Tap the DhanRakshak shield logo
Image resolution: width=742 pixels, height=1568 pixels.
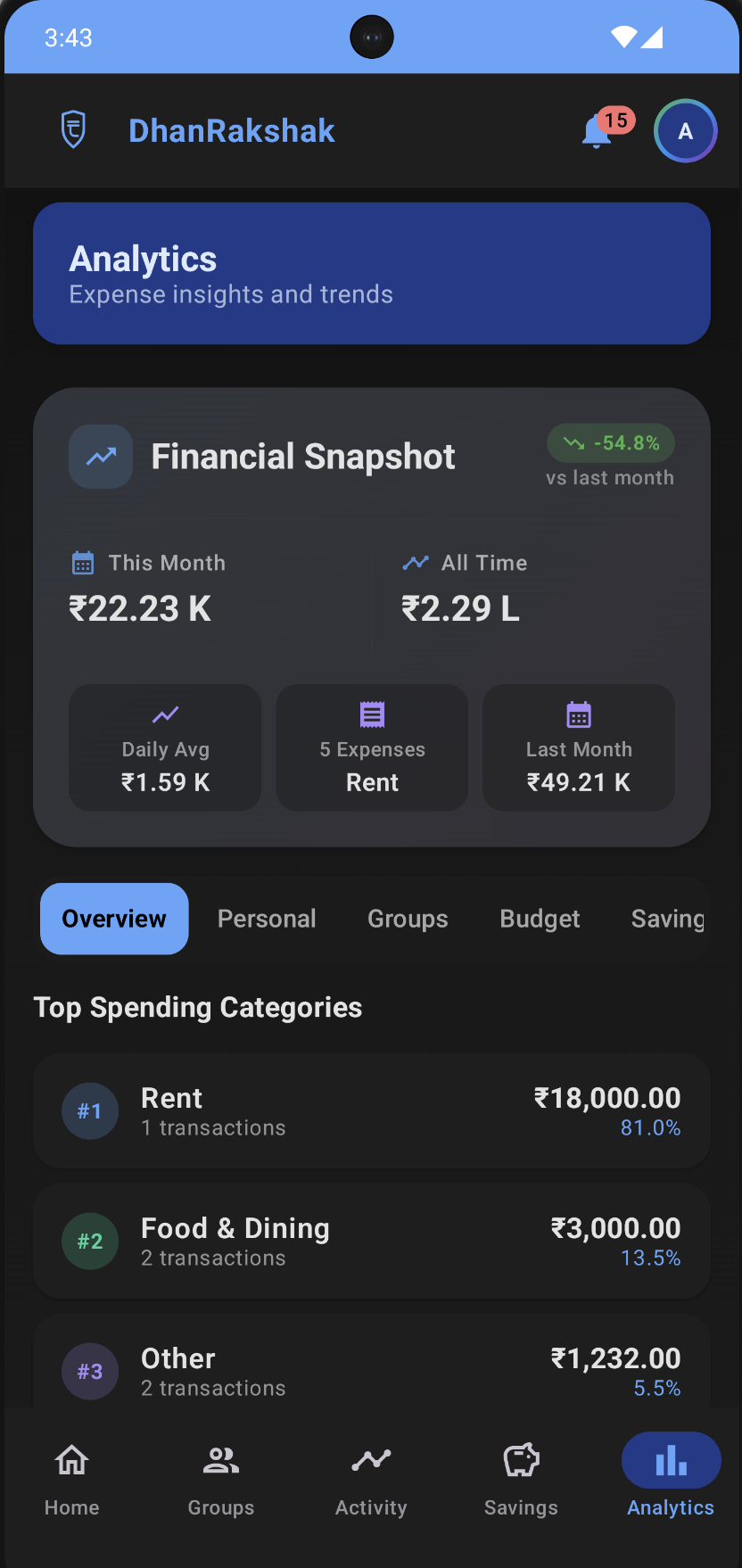(71, 130)
